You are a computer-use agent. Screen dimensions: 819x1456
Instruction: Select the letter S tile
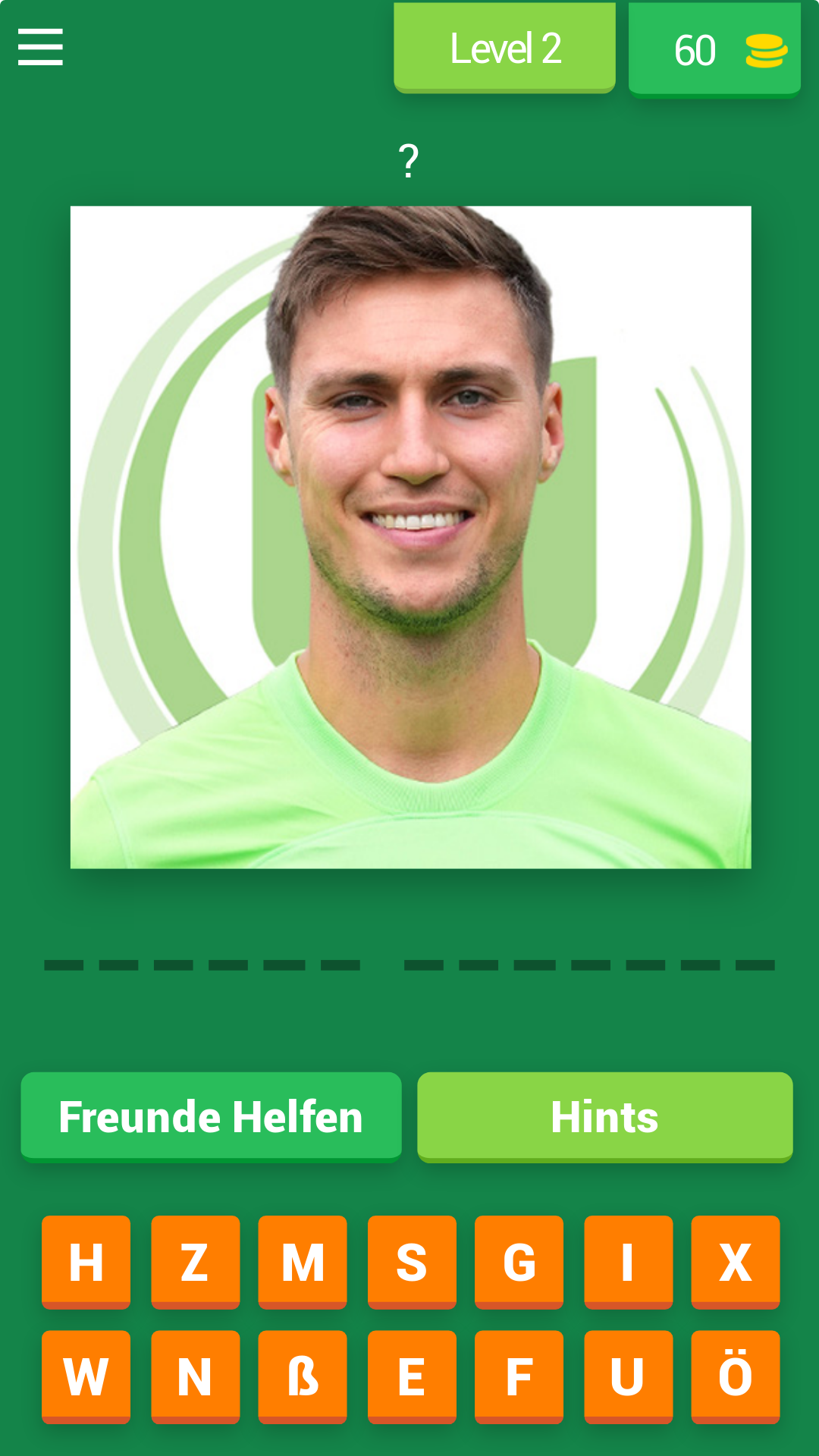pyautogui.click(x=410, y=1262)
